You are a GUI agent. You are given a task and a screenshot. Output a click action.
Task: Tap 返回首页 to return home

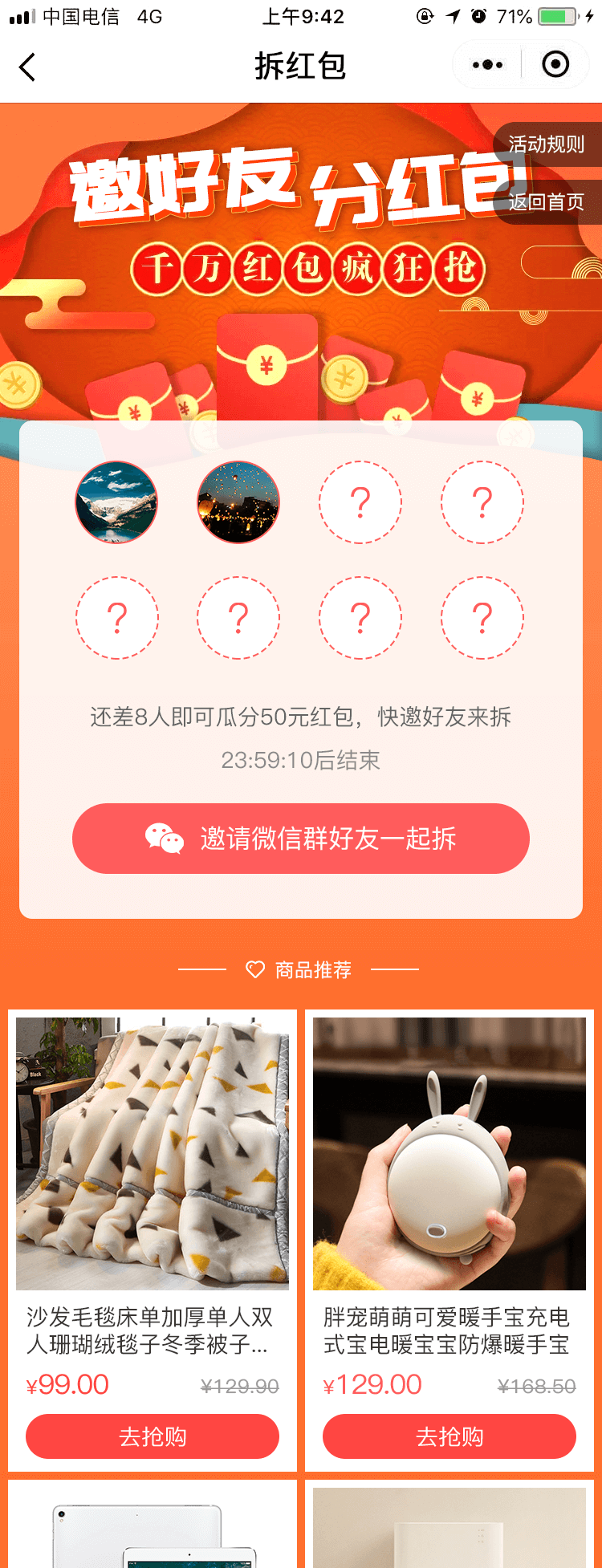coord(547,202)
